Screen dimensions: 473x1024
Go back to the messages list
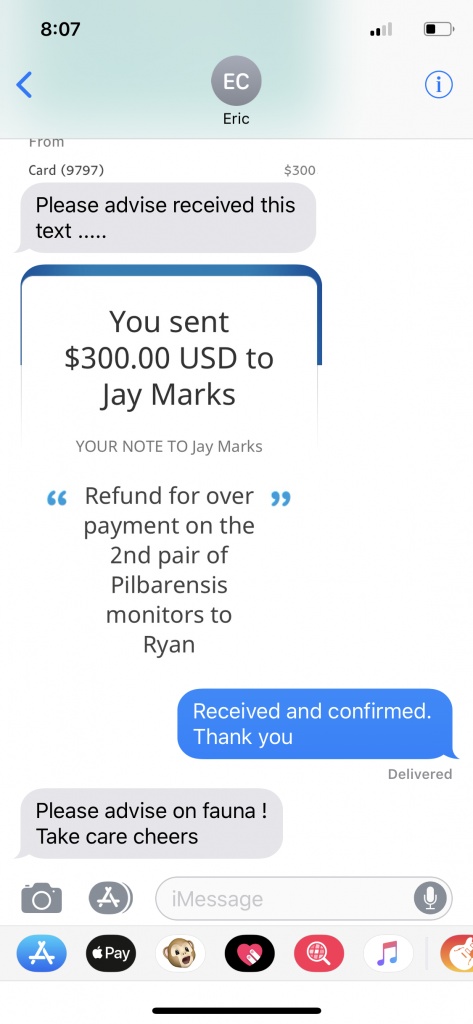click(24, 85)
